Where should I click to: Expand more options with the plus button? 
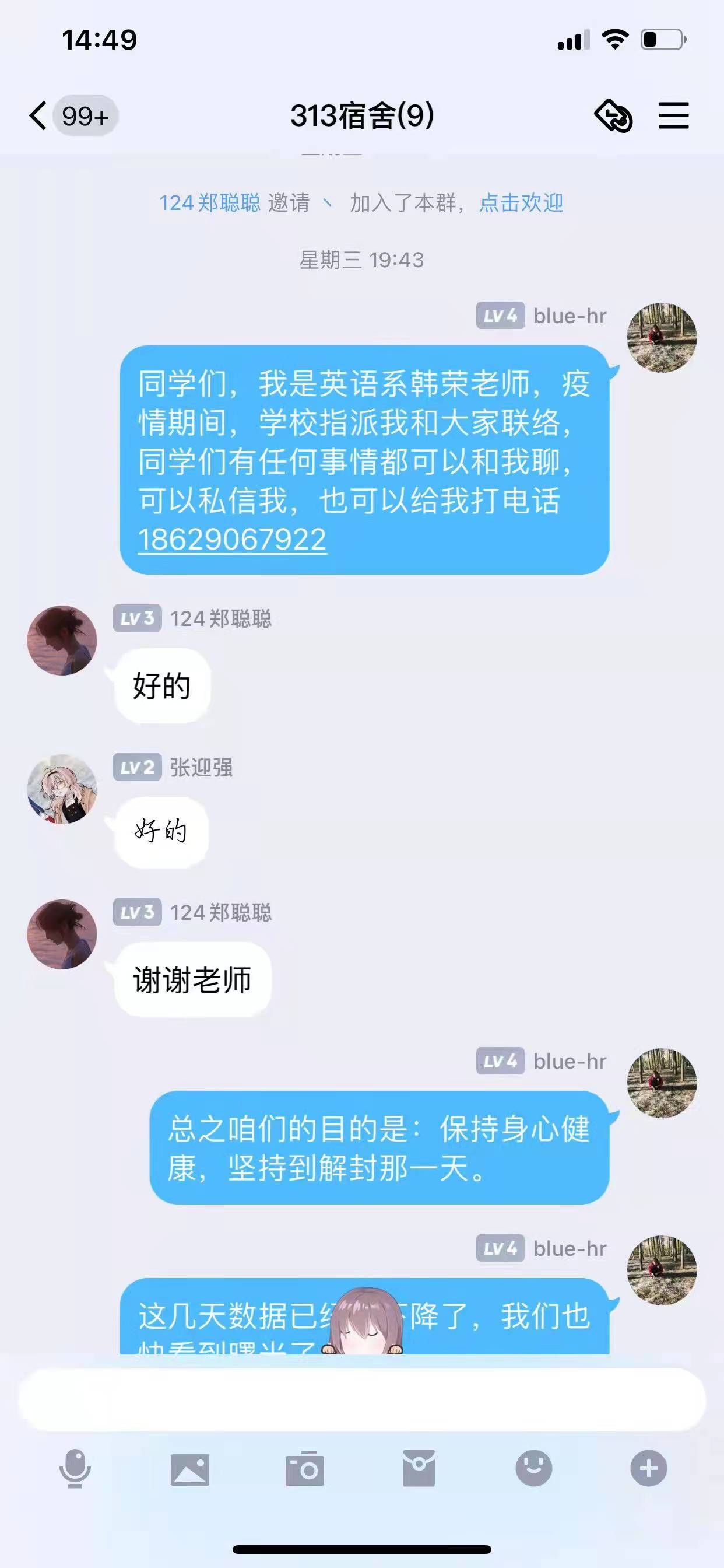pos(648,1469)
